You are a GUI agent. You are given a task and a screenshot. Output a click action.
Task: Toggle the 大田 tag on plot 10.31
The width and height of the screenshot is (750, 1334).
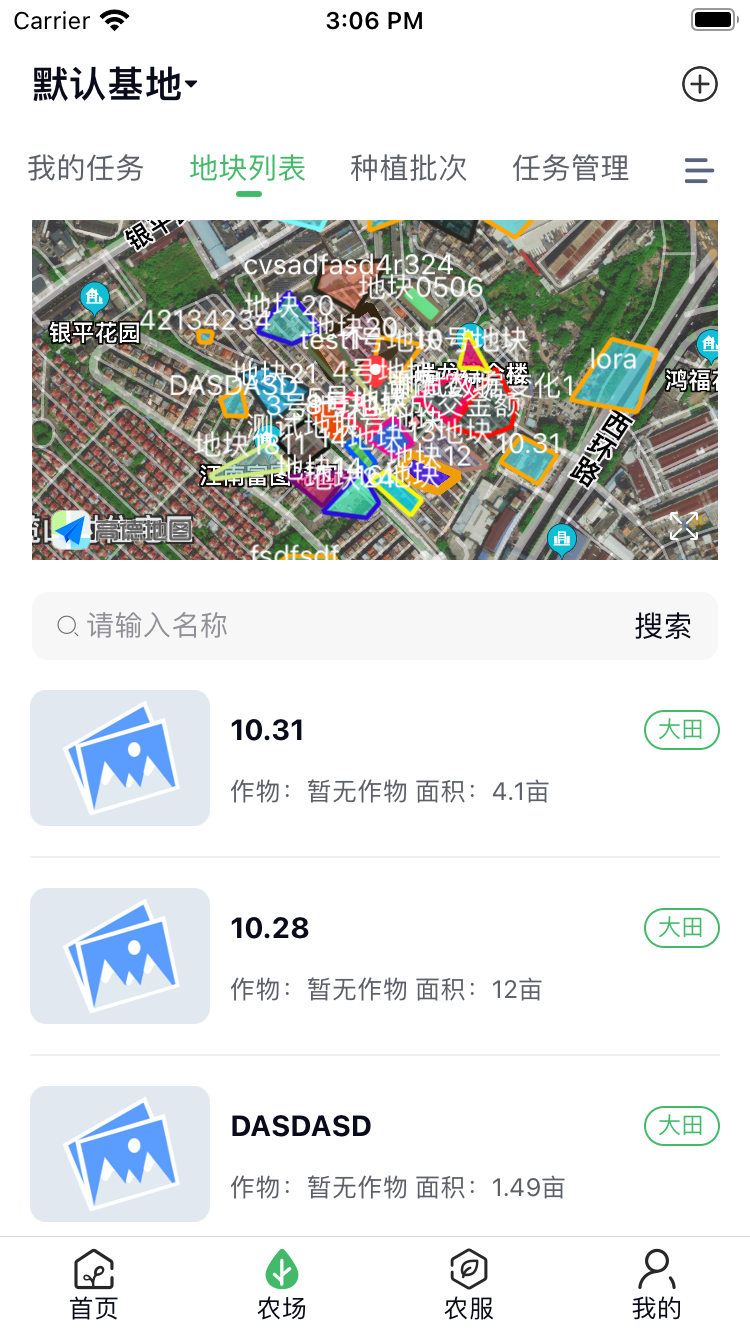[x=681, y=730]
